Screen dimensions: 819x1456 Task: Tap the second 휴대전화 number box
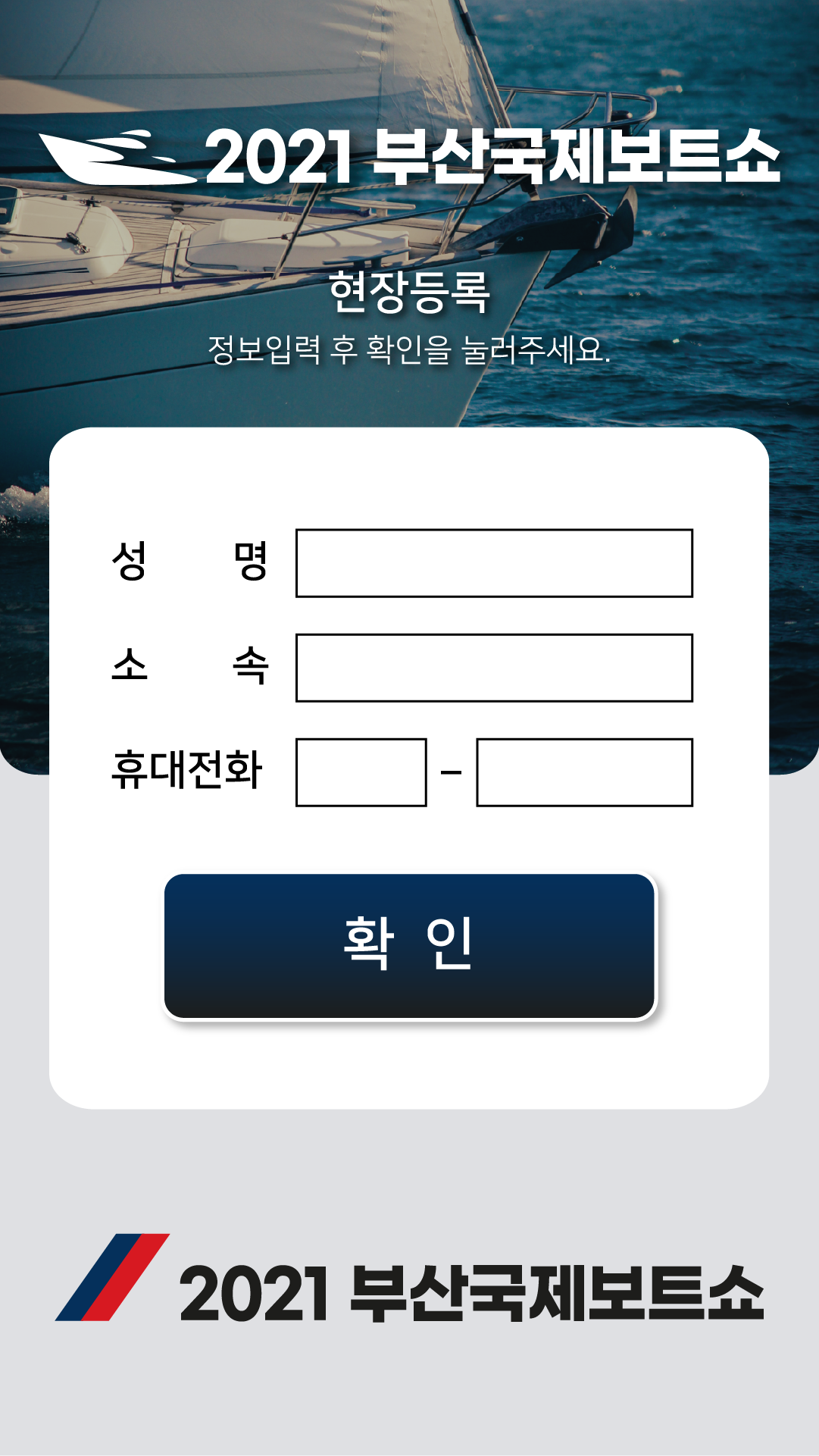click(x=584, y=772)
